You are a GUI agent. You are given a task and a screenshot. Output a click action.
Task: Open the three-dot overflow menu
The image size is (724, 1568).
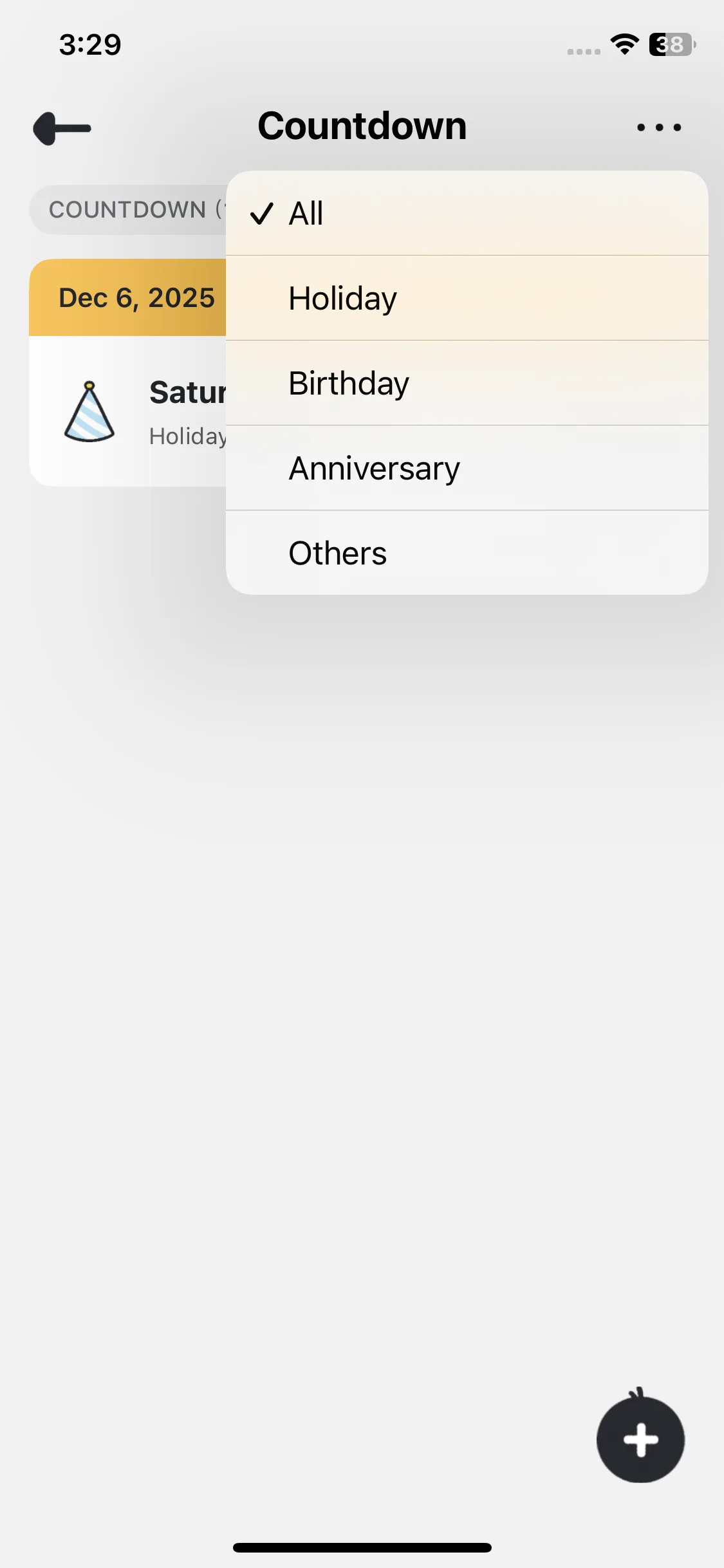[x=658, y=127]
